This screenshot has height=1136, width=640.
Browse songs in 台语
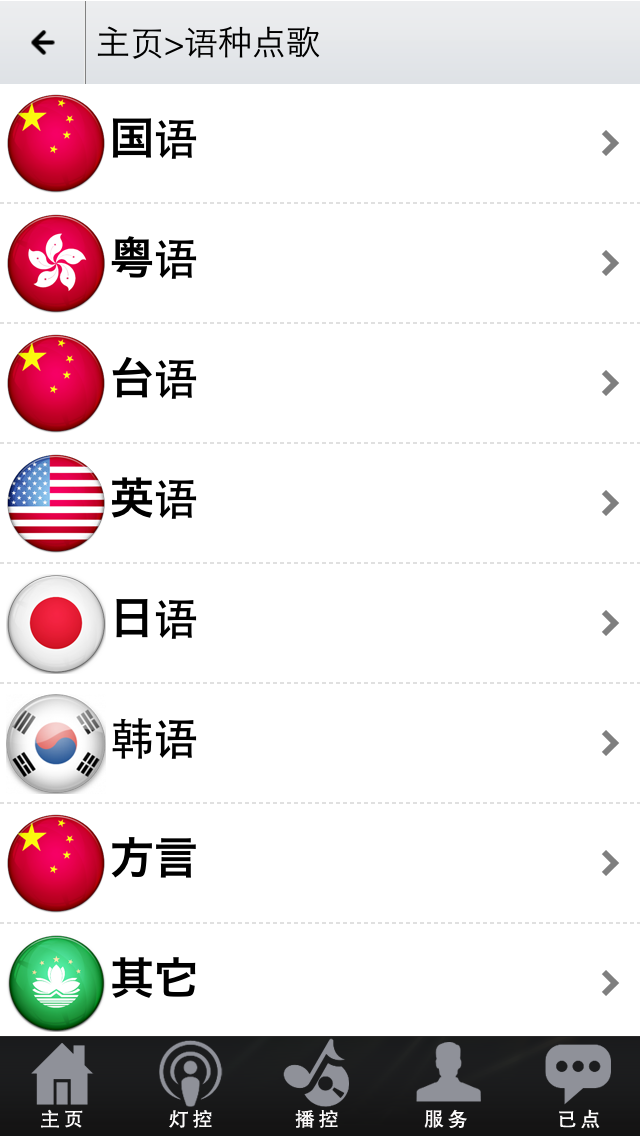click(320, 383)
